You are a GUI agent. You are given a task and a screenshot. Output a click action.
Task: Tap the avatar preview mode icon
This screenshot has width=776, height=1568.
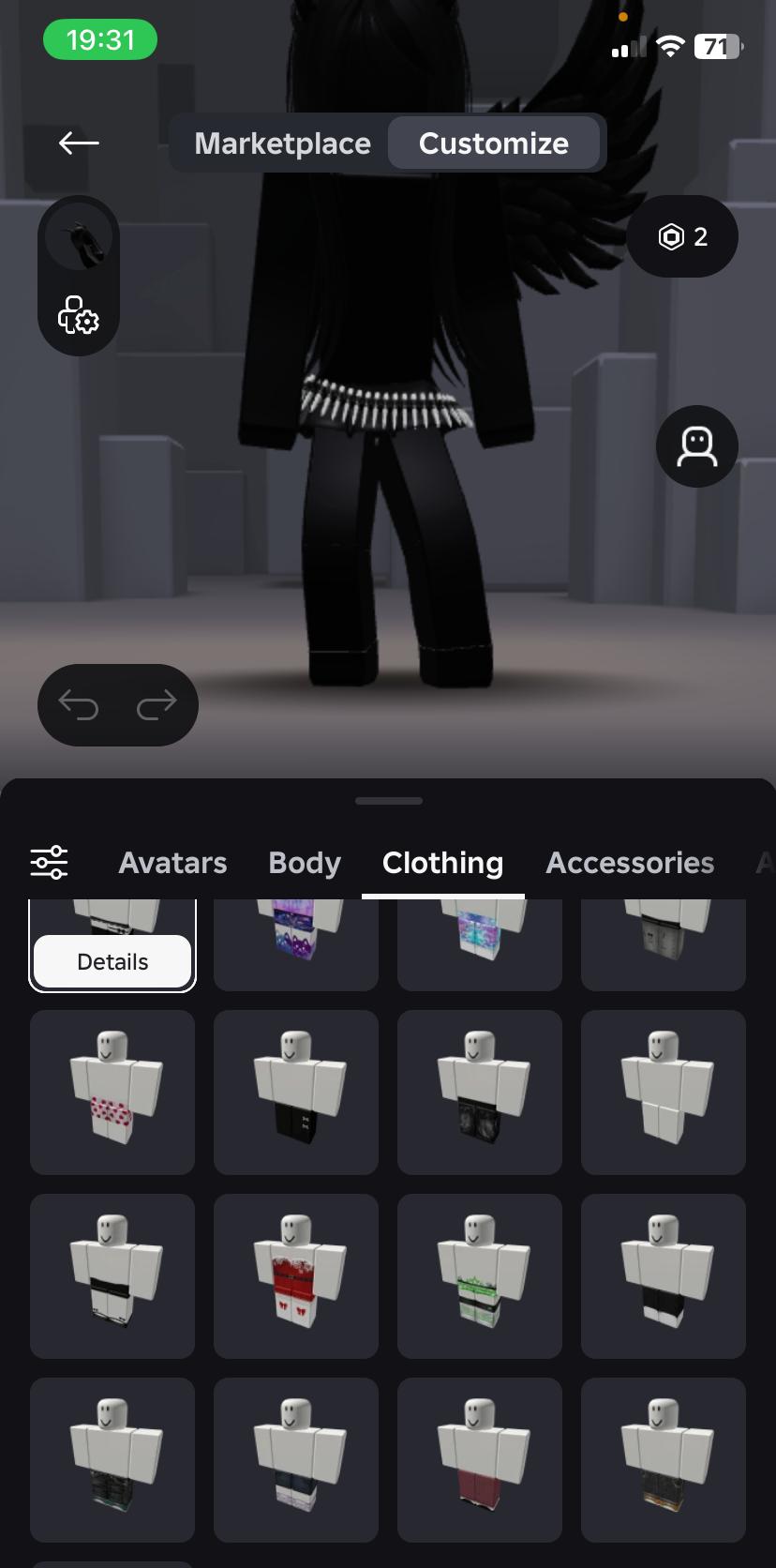(696, 446)
